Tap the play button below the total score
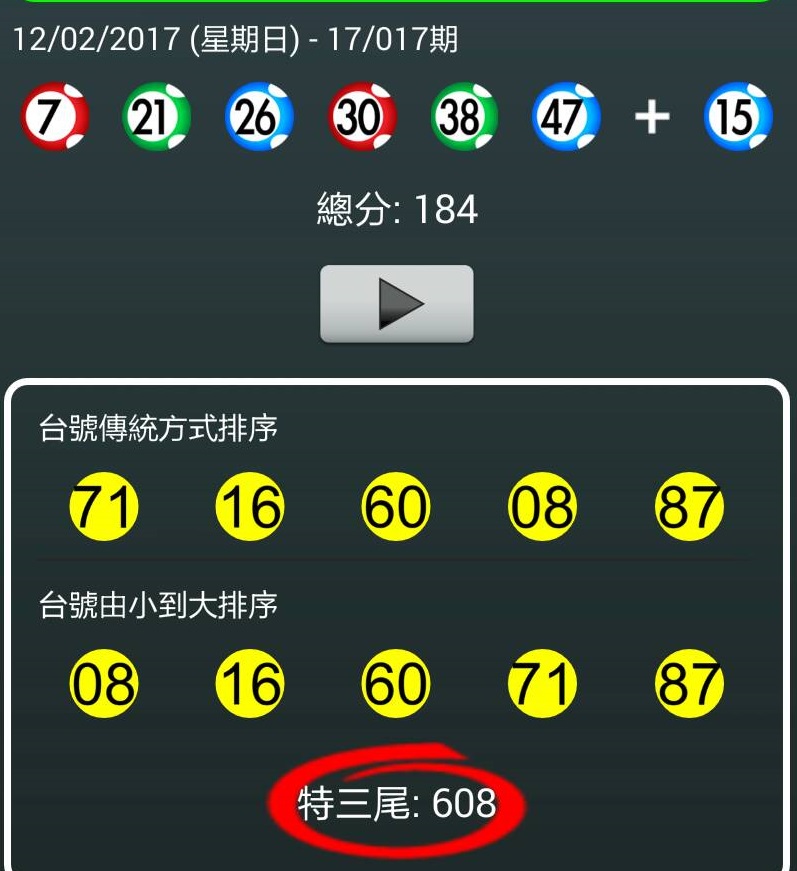The image size is (797, 871). (397, 304)
